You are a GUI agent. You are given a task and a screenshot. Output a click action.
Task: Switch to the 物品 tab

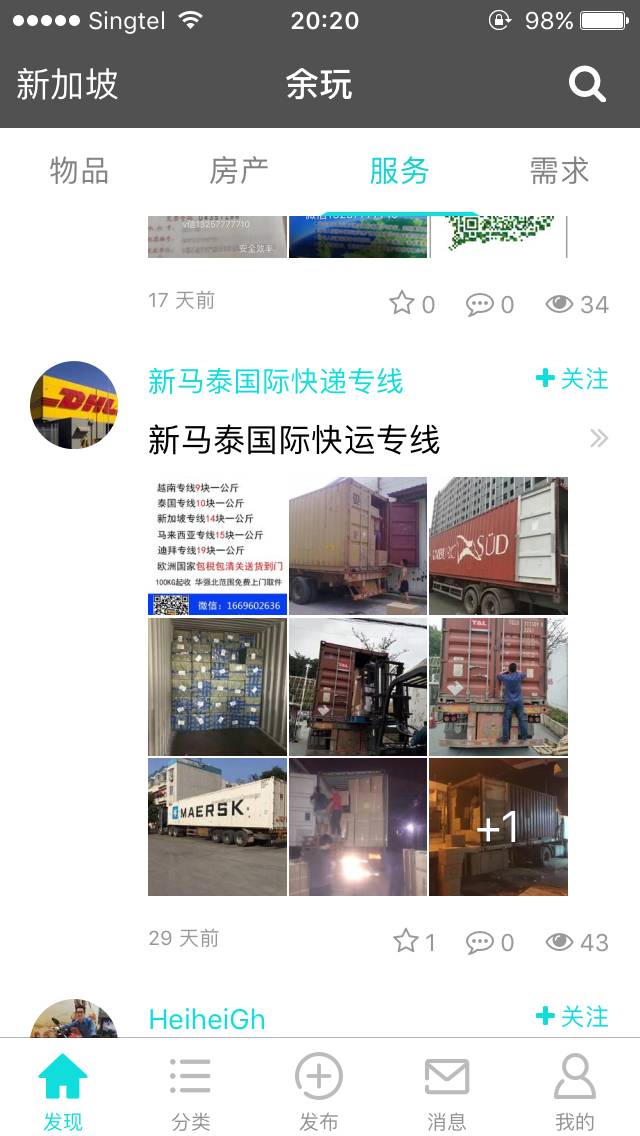(79, 171)
